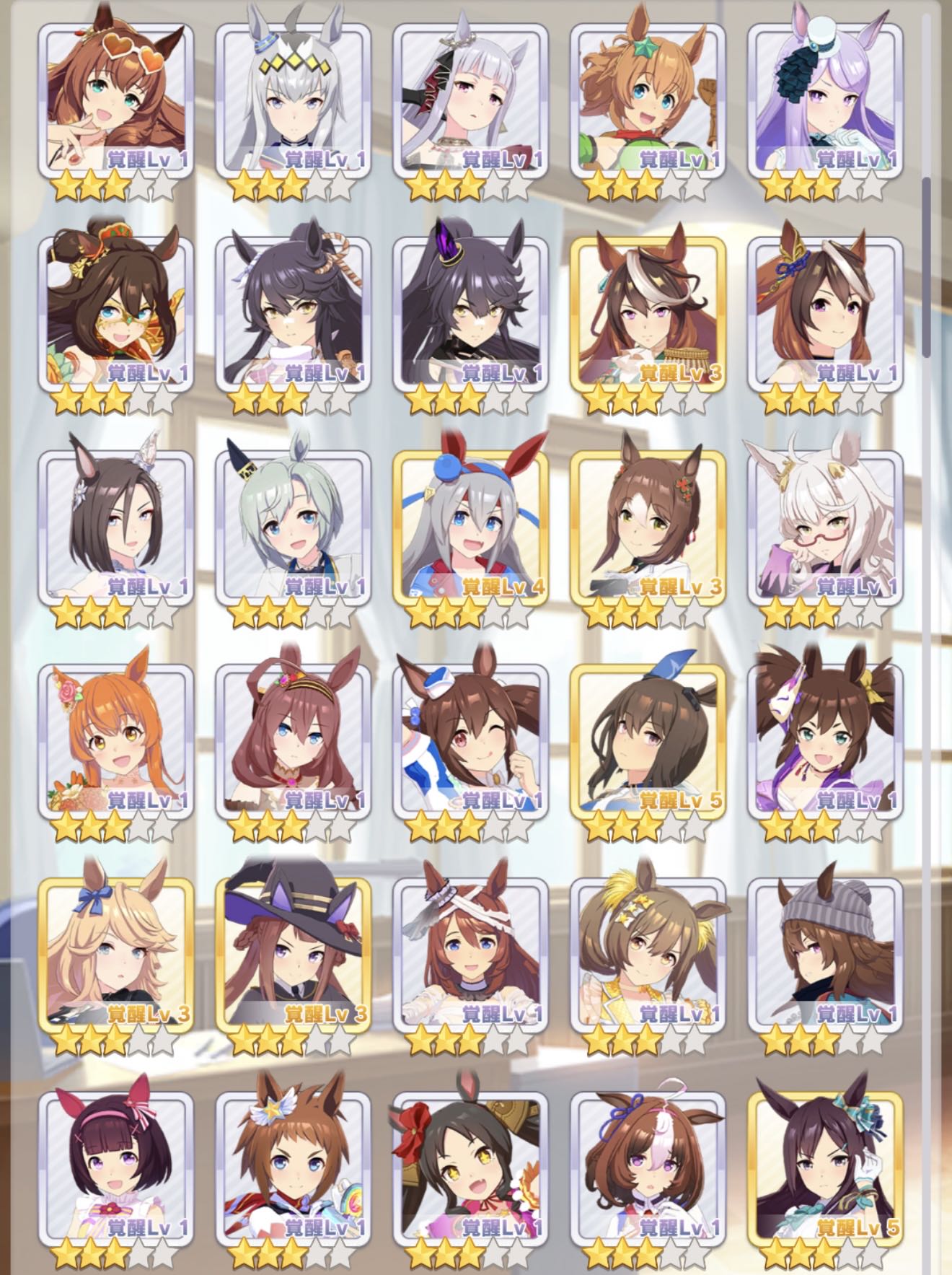Open the gold-framed character with teal bow
Screen dimensions: 952x1275
tap(825, 1165)
